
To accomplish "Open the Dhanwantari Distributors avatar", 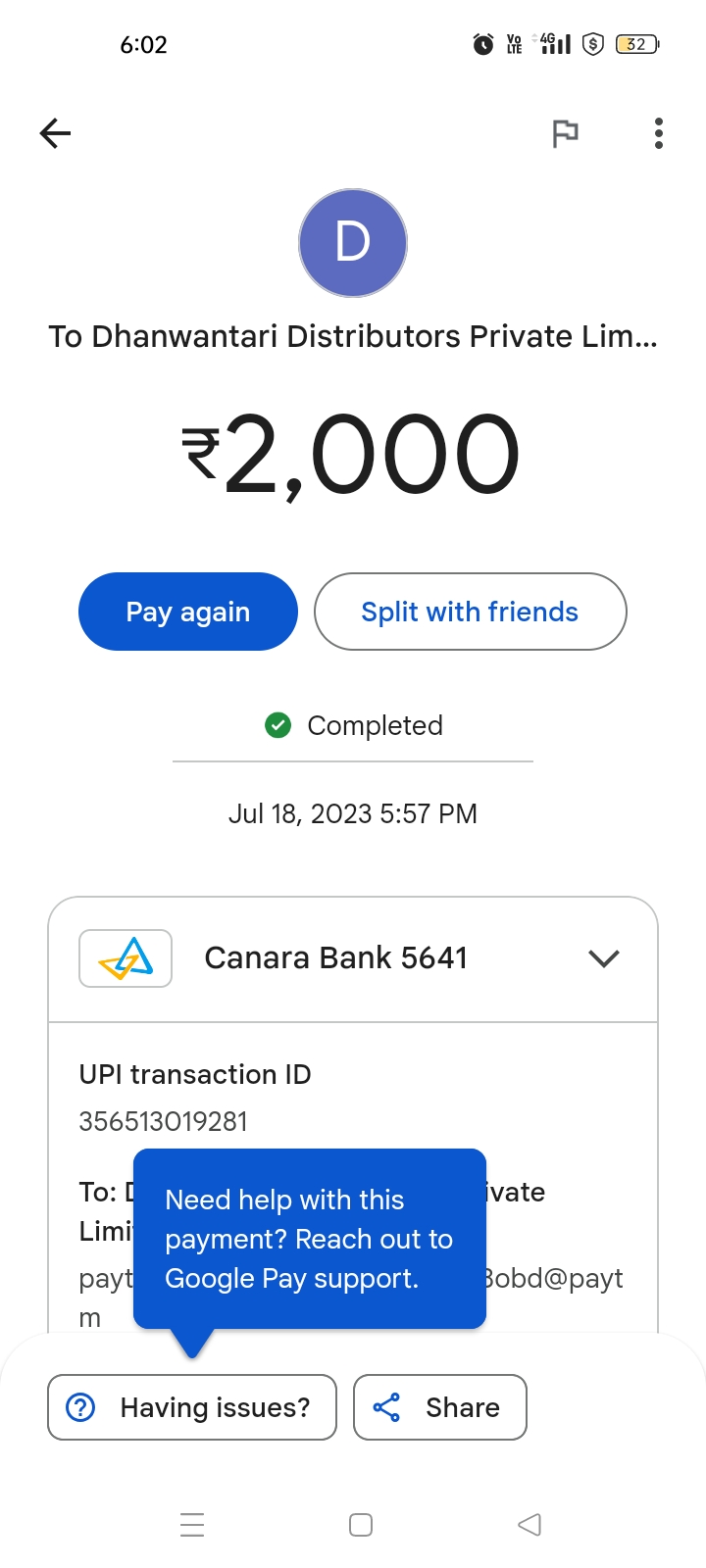I will click(x=353, y=243).
